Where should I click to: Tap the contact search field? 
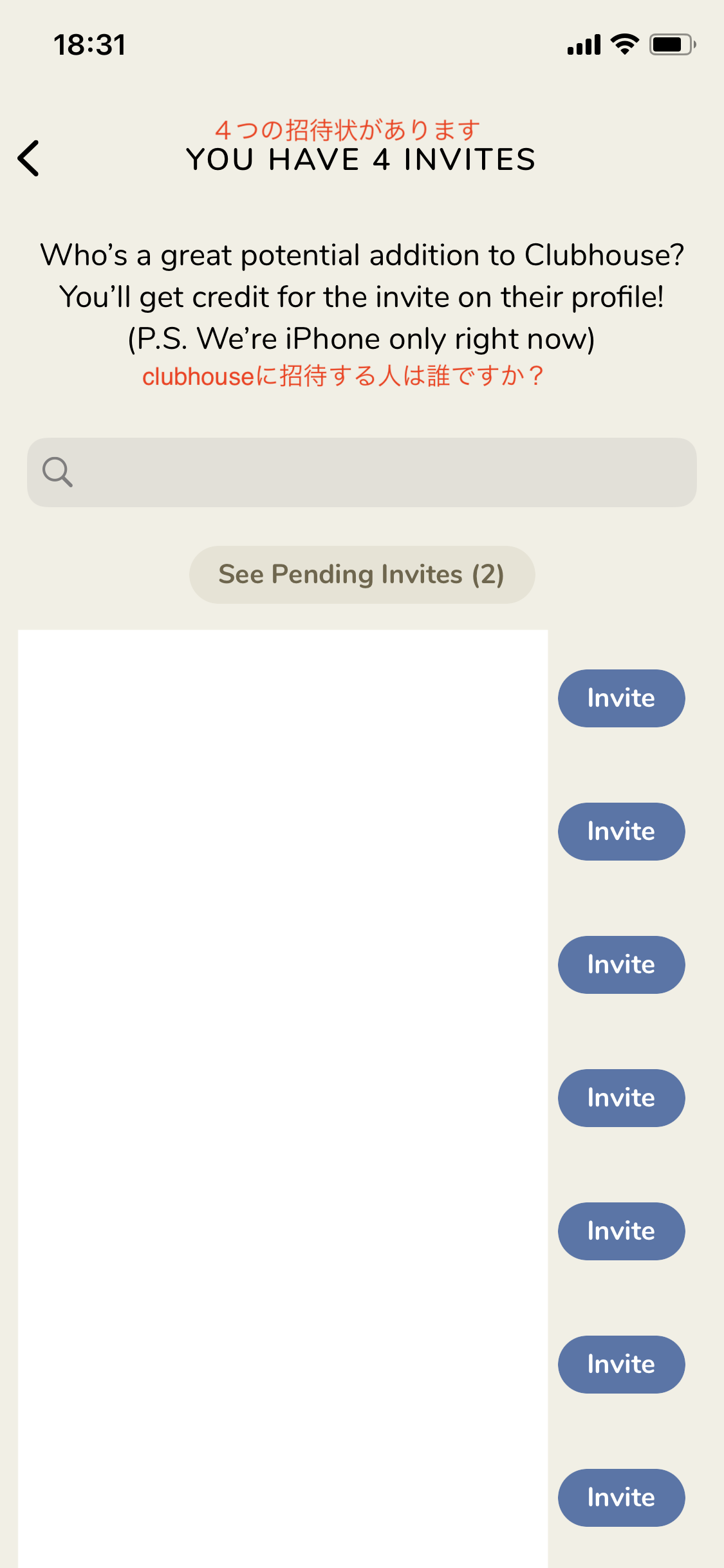pos(362,472)
